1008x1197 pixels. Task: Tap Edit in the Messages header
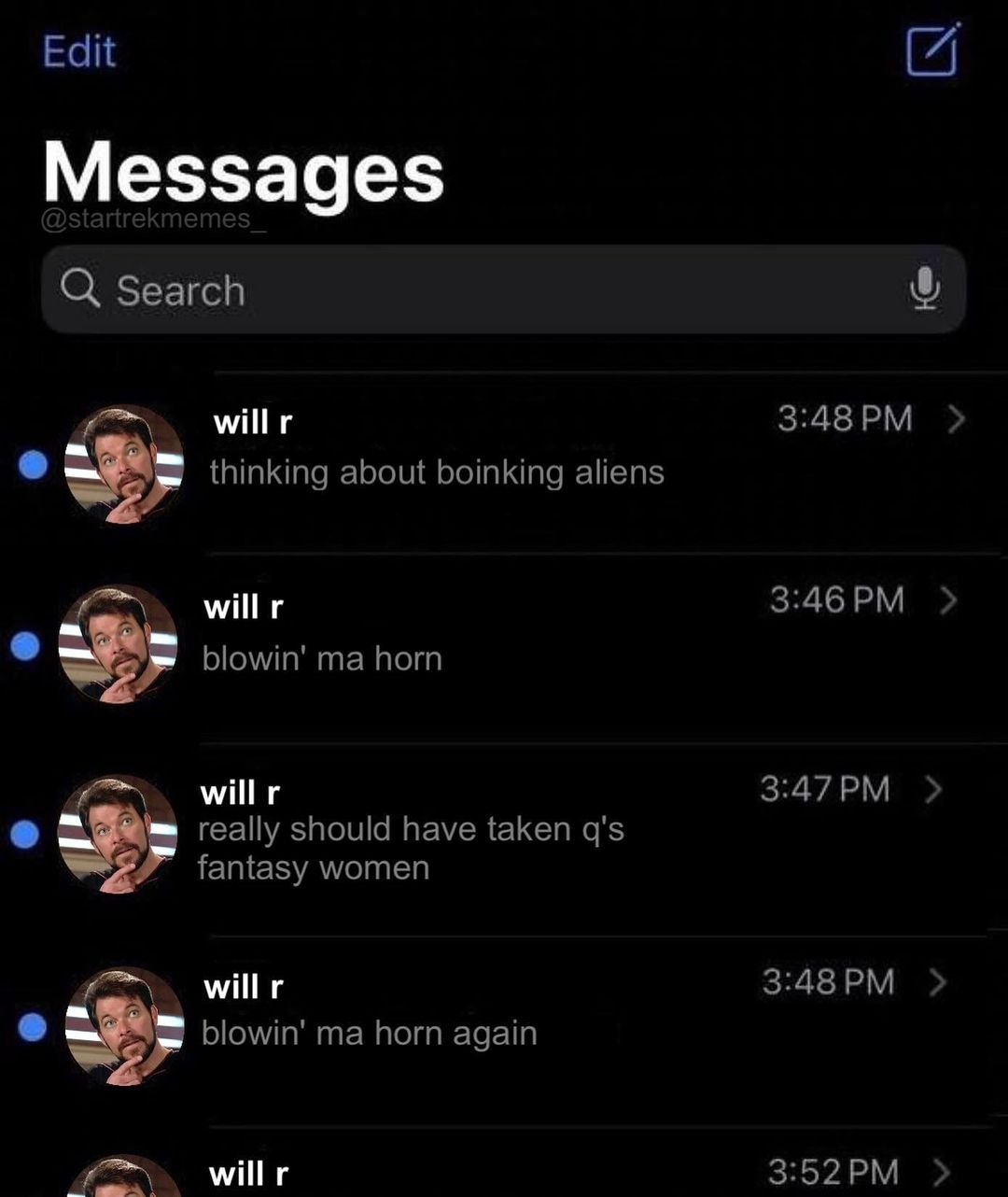(x=79, y=51)
